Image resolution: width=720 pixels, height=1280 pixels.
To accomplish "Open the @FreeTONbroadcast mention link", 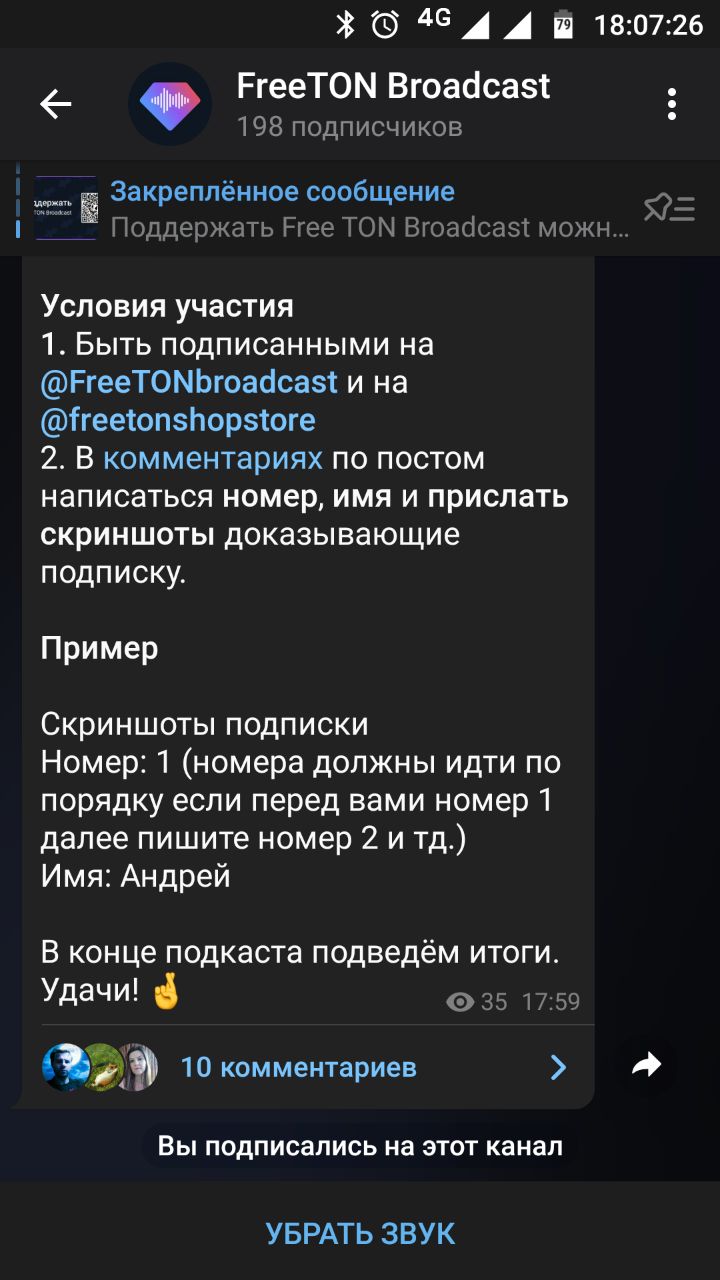I will pyautogui.click(x=189, y=382).
